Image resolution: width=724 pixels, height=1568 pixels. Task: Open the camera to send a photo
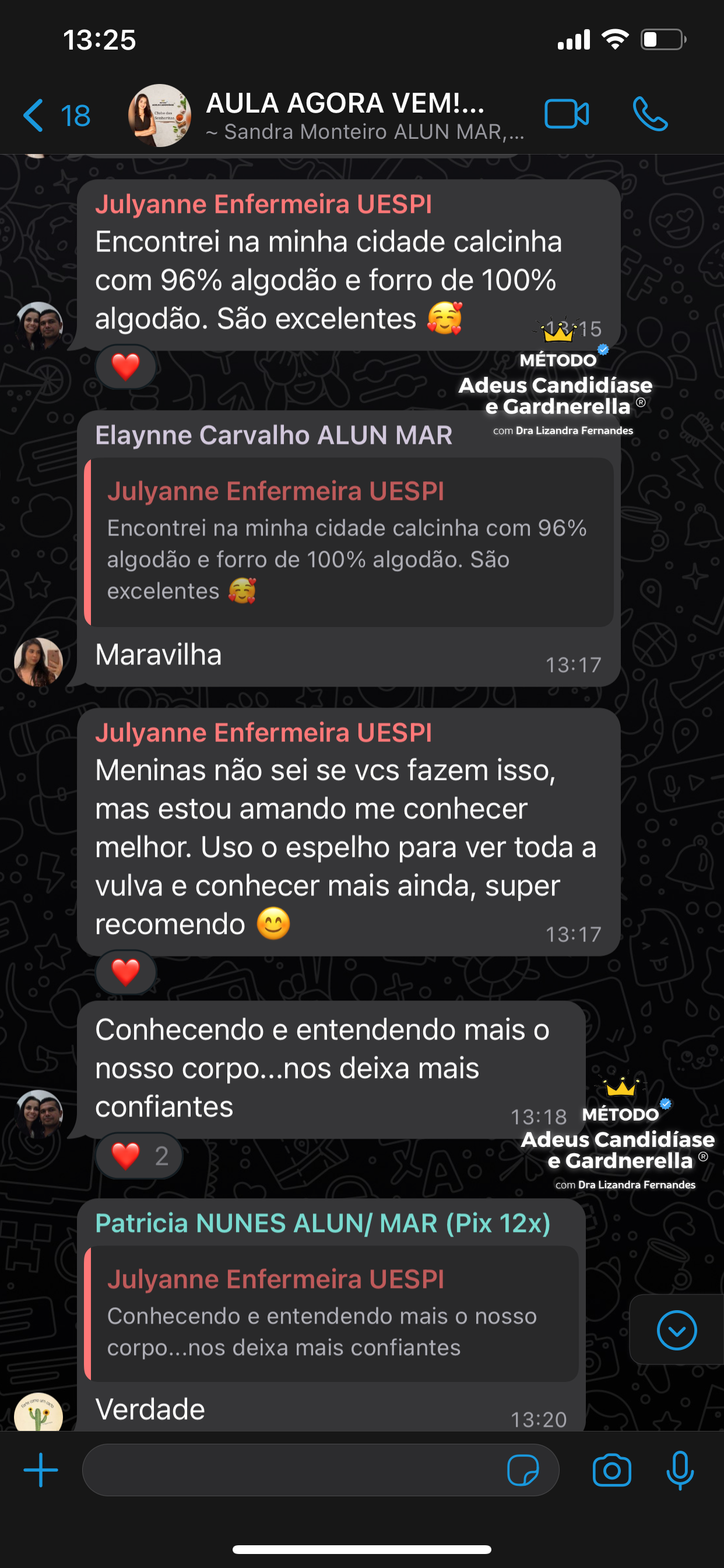coord(611,1470)
